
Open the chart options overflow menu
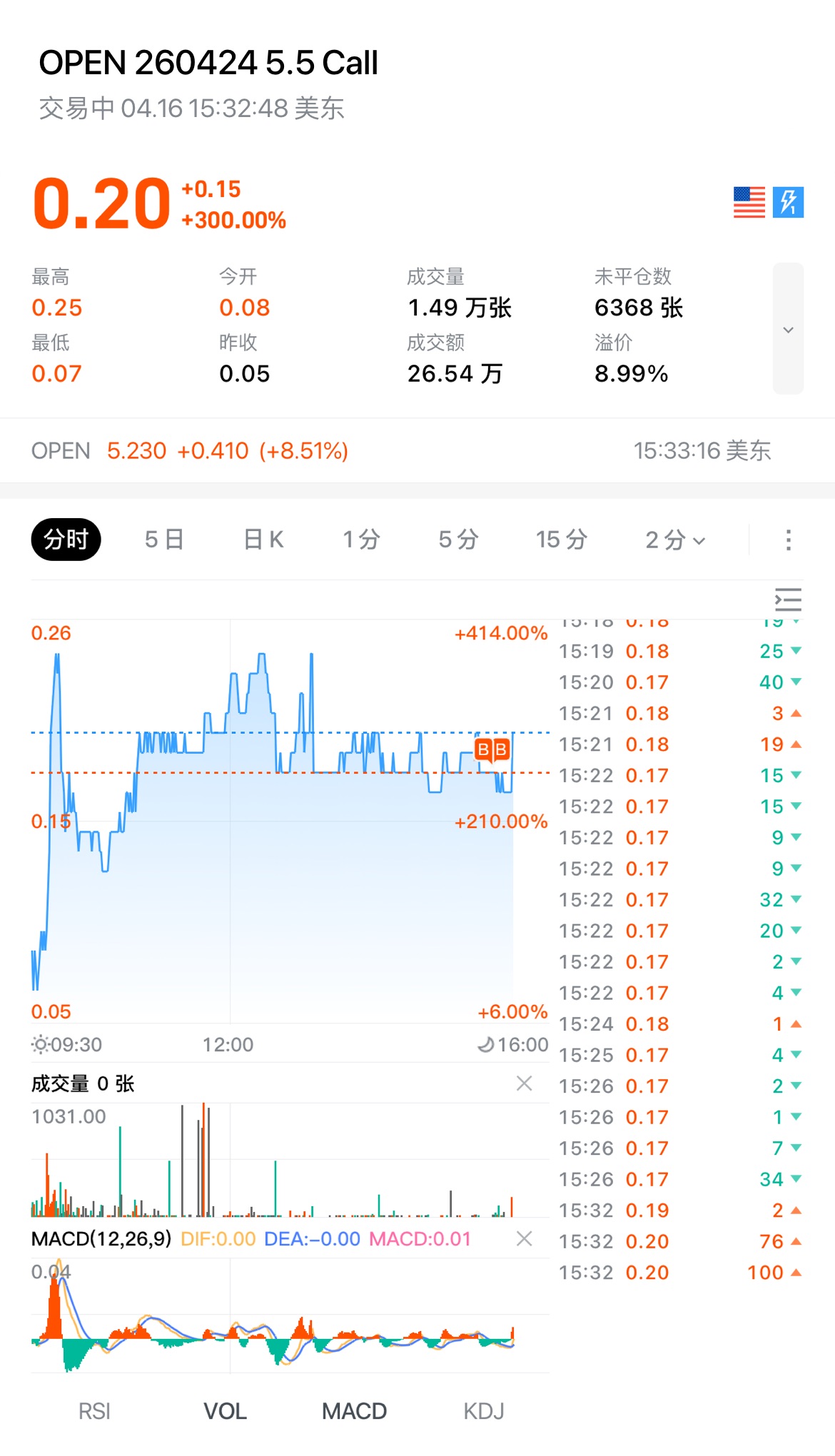[788, 540]
